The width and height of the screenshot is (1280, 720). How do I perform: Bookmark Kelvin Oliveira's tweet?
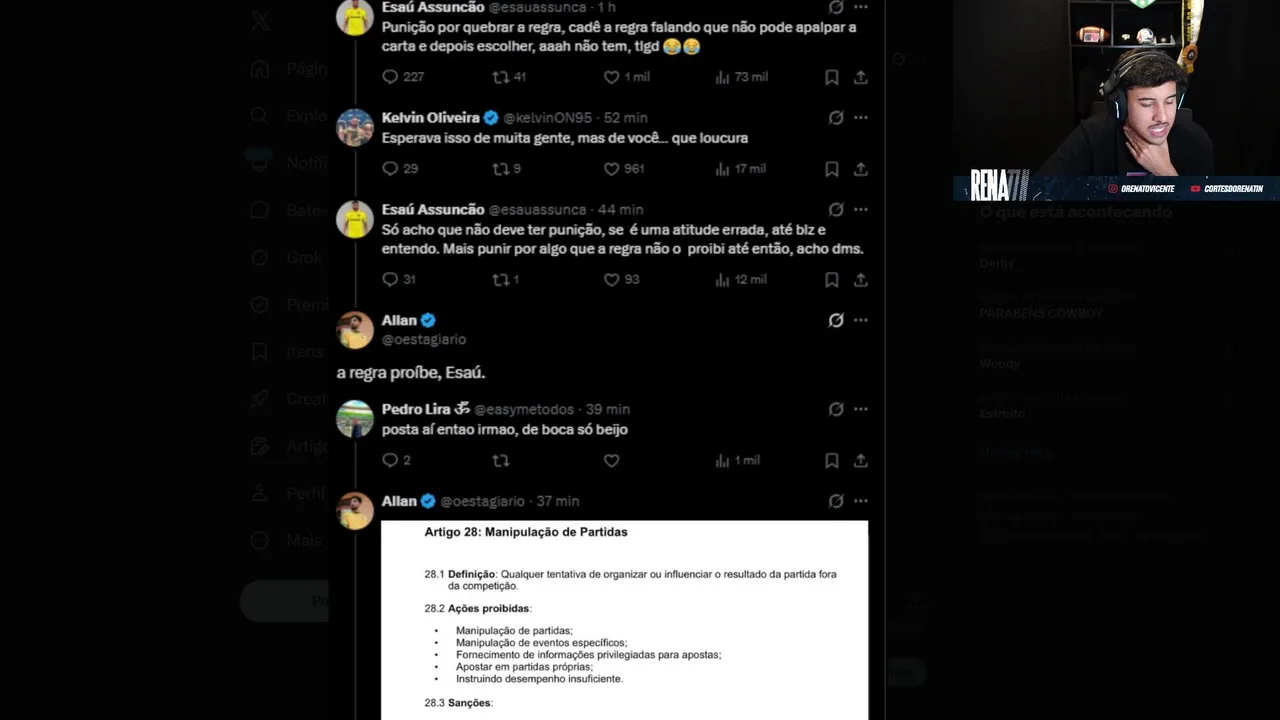point(831,169)
